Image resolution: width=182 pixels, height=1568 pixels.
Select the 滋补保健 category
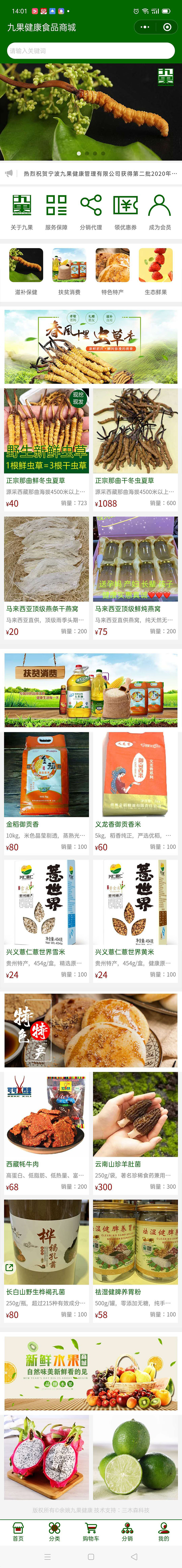26,271
